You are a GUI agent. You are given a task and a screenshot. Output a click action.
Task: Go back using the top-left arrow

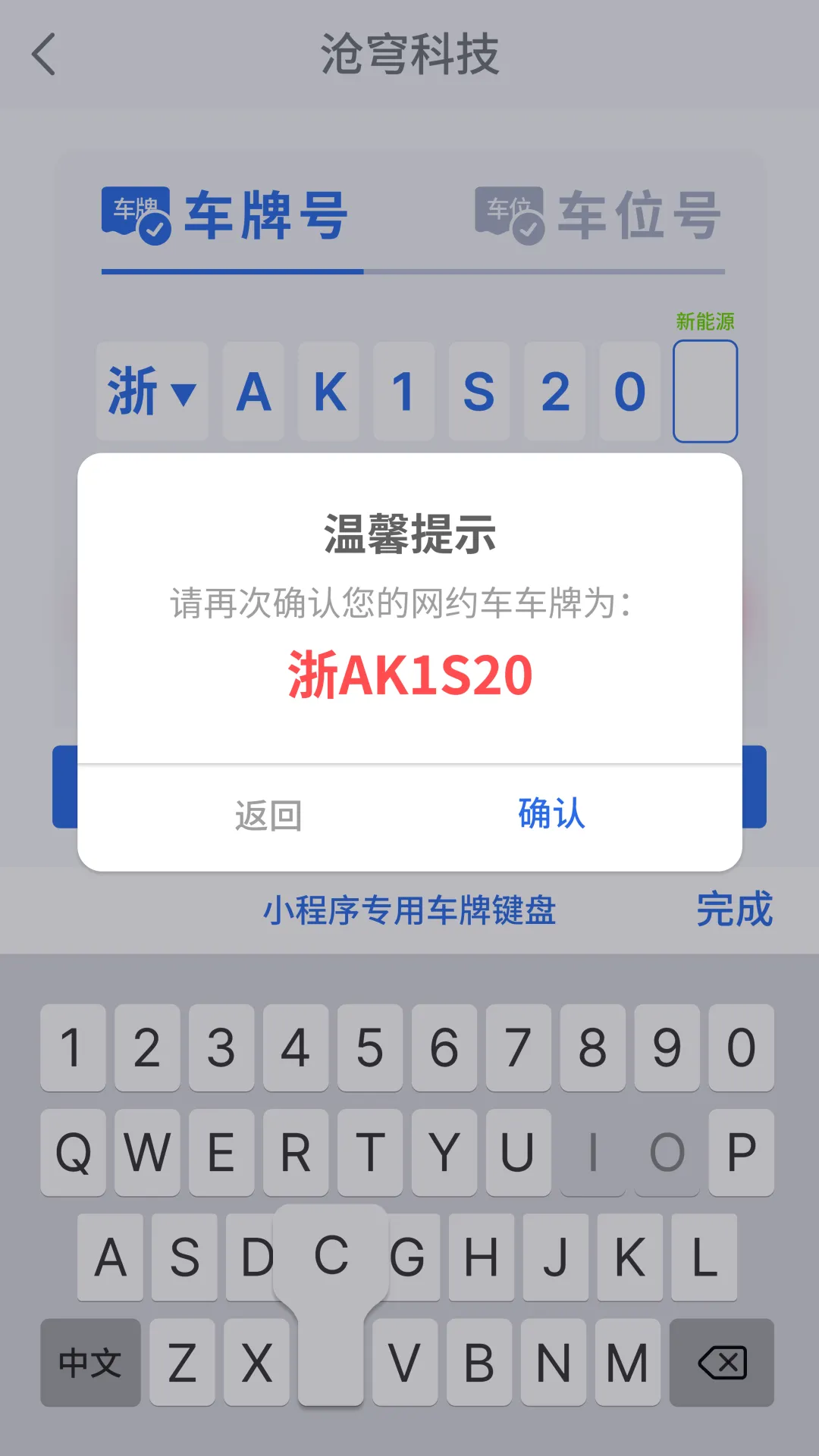pyautogui.click(x=44, y=55)
